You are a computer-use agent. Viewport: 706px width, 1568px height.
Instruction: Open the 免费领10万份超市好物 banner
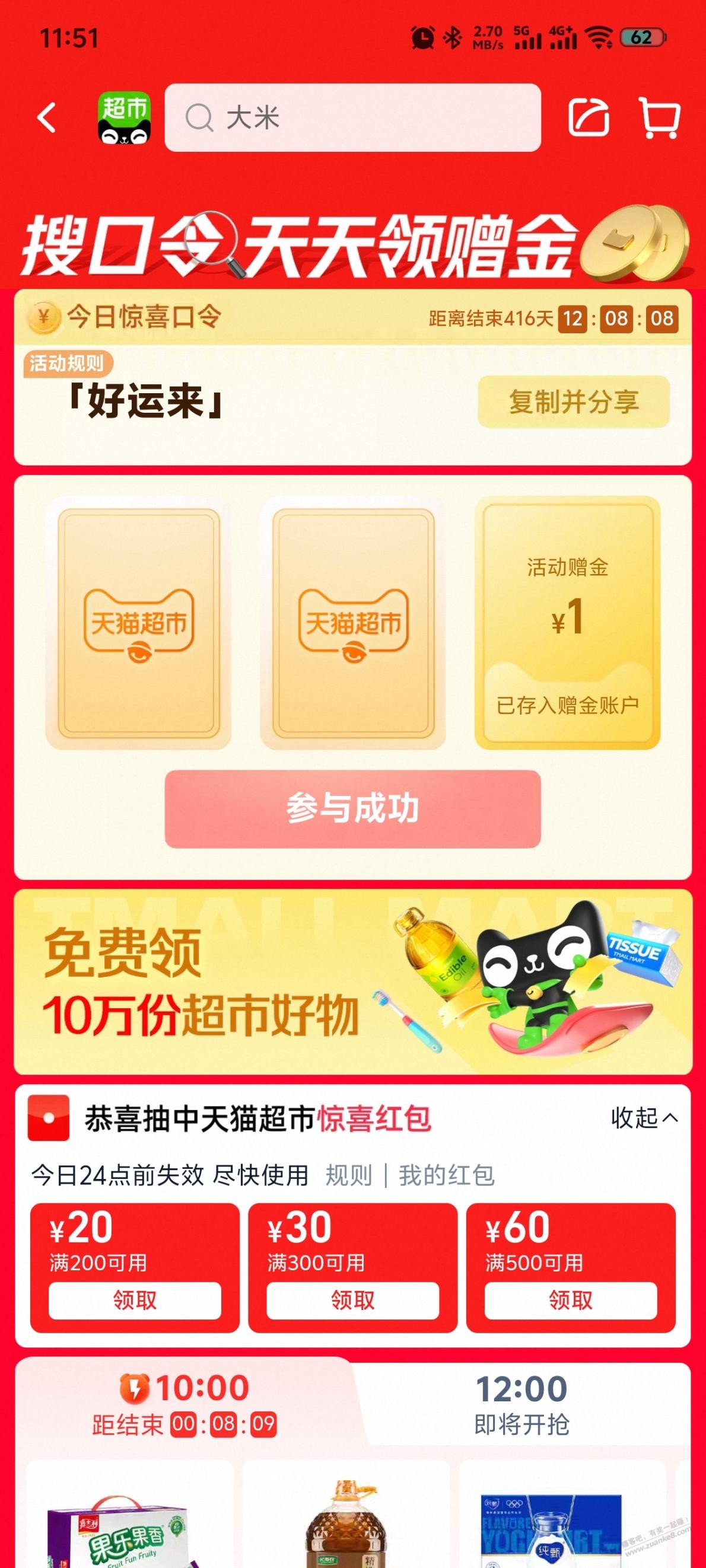(x=352, y=982)
